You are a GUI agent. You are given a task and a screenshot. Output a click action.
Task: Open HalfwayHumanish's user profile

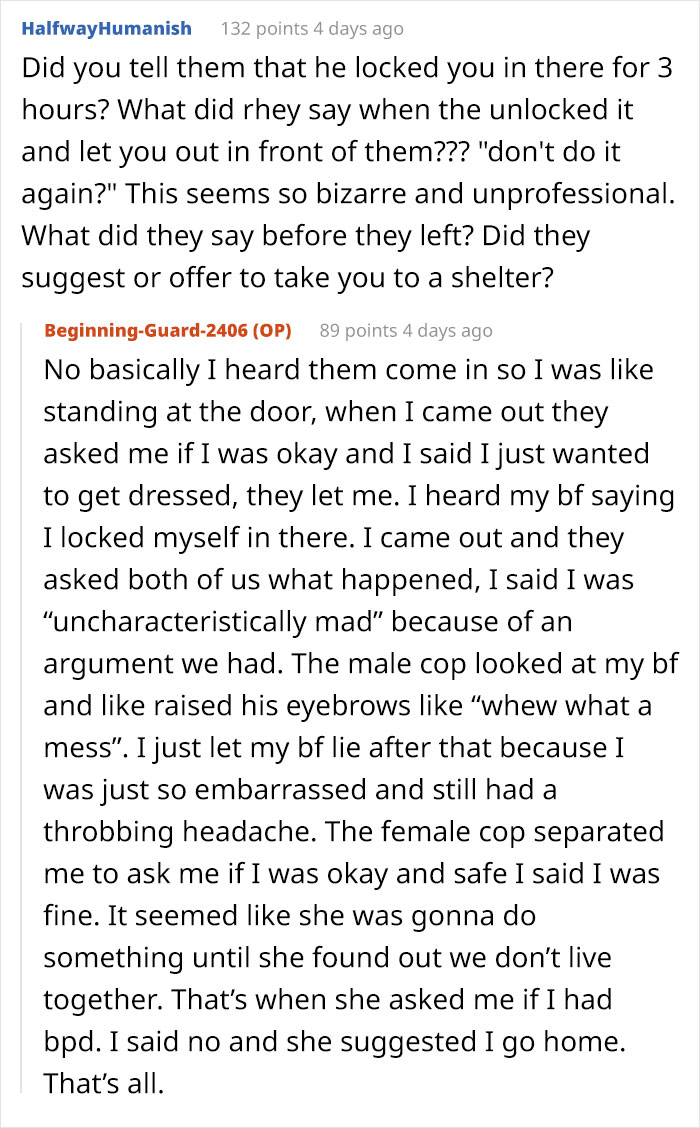coord(106,29)
